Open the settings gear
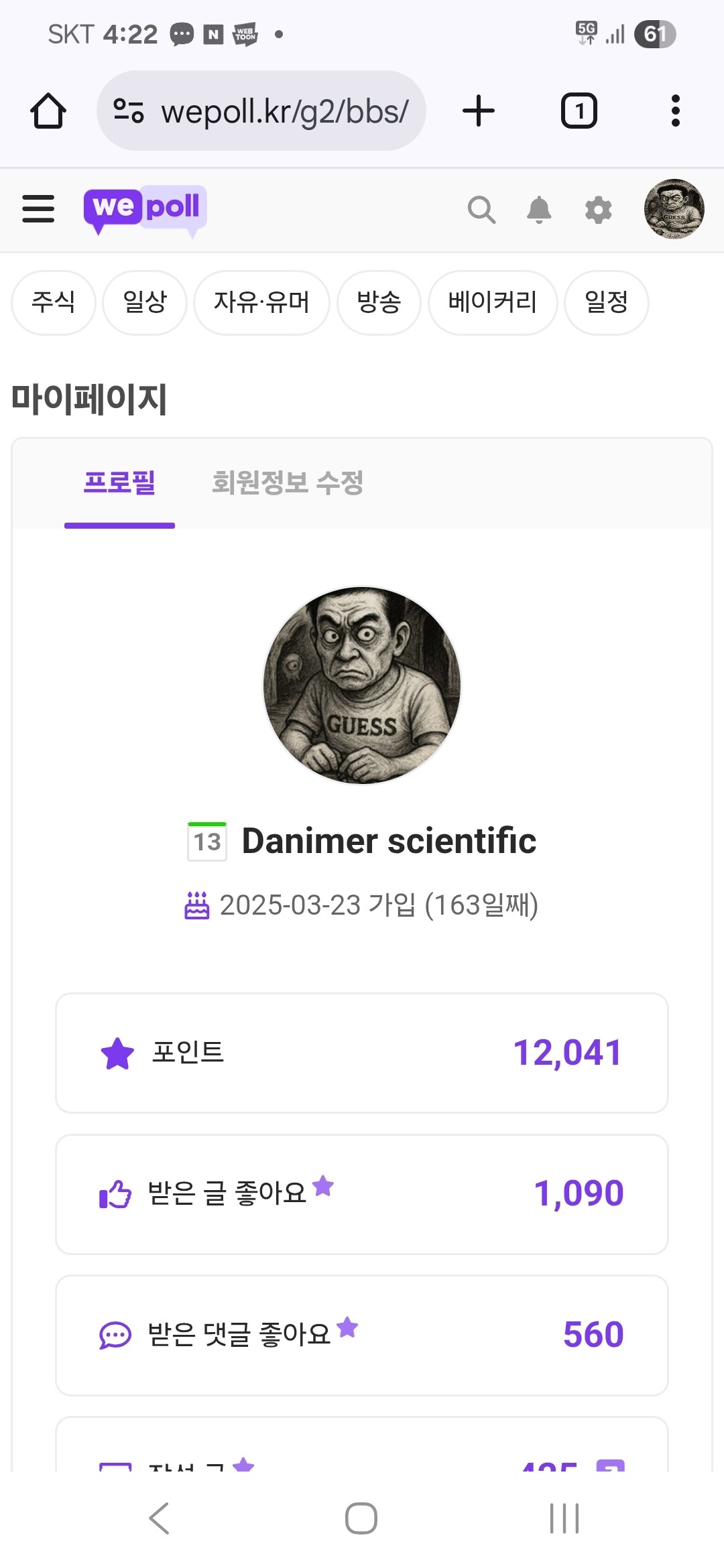The image size is (724, 1568). (x=598, y=210)
